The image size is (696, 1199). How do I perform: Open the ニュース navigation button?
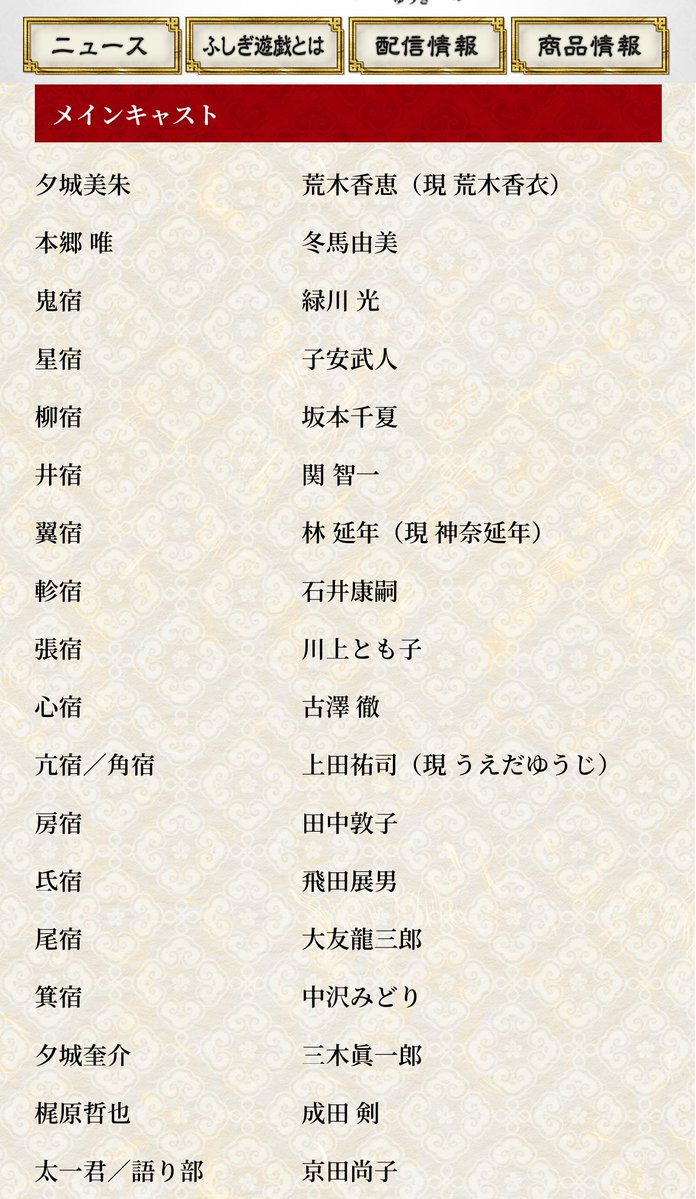pos(101,45)
